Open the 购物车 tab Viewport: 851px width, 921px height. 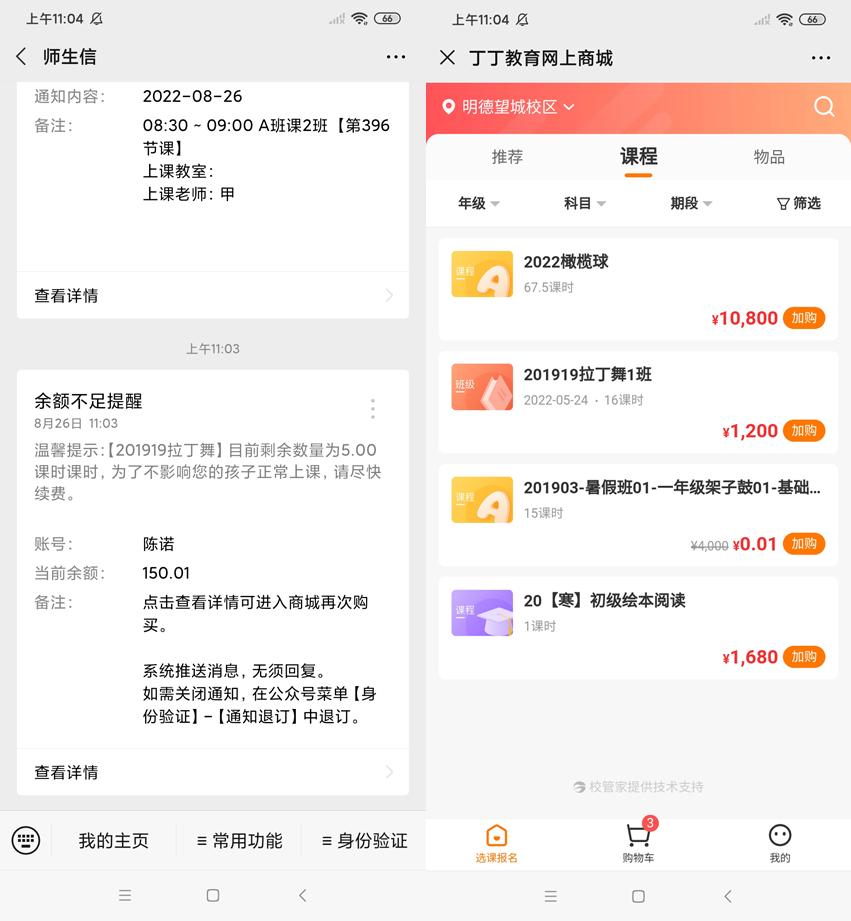[x=637, y=843]
